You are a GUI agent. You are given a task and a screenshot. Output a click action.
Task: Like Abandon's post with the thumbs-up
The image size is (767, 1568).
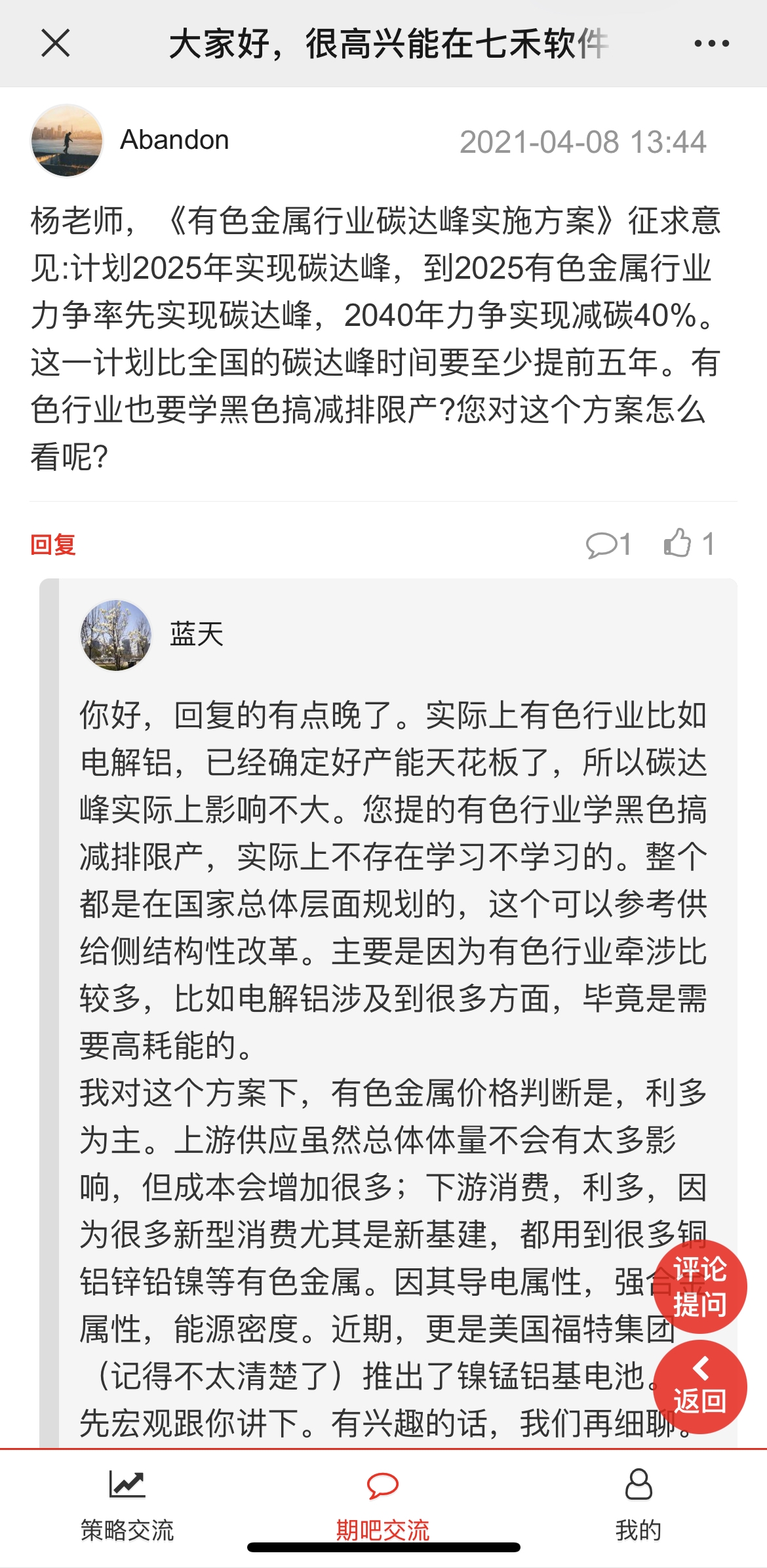coord(688,544)
